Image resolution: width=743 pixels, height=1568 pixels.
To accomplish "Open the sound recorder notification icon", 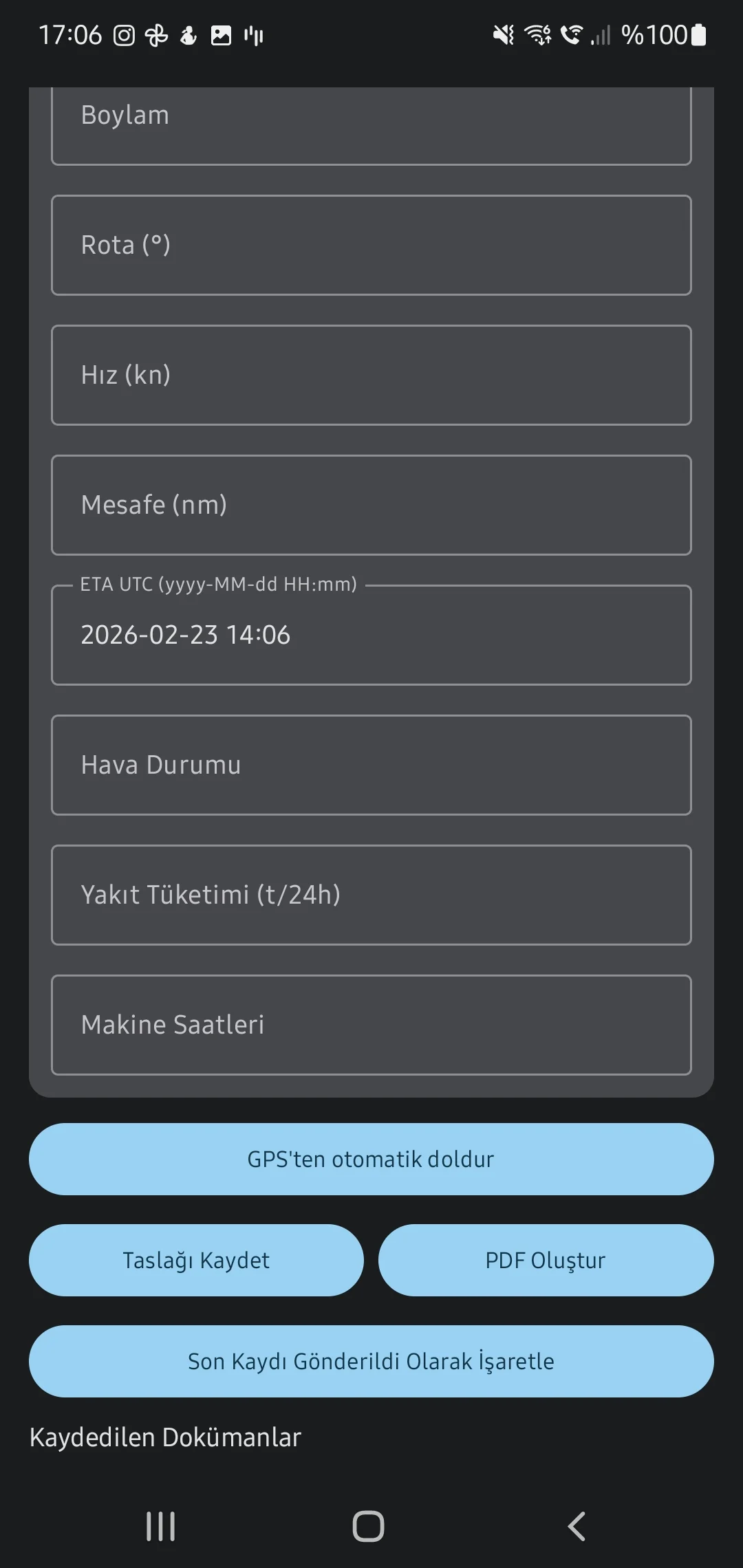I will (x=255, y=34).
